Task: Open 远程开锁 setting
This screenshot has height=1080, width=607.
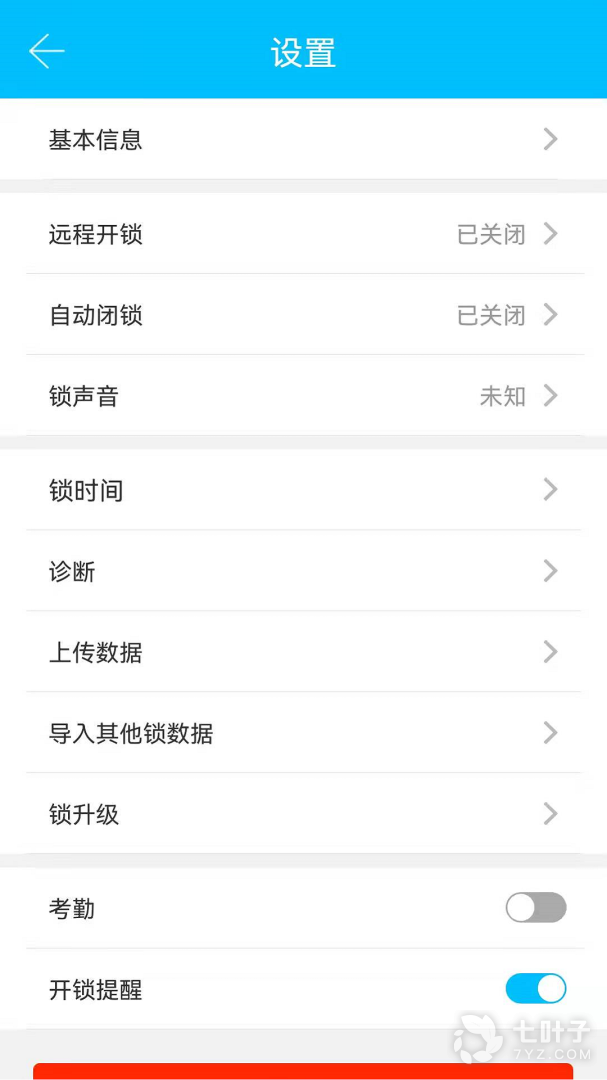Action: tap(303, 234)
